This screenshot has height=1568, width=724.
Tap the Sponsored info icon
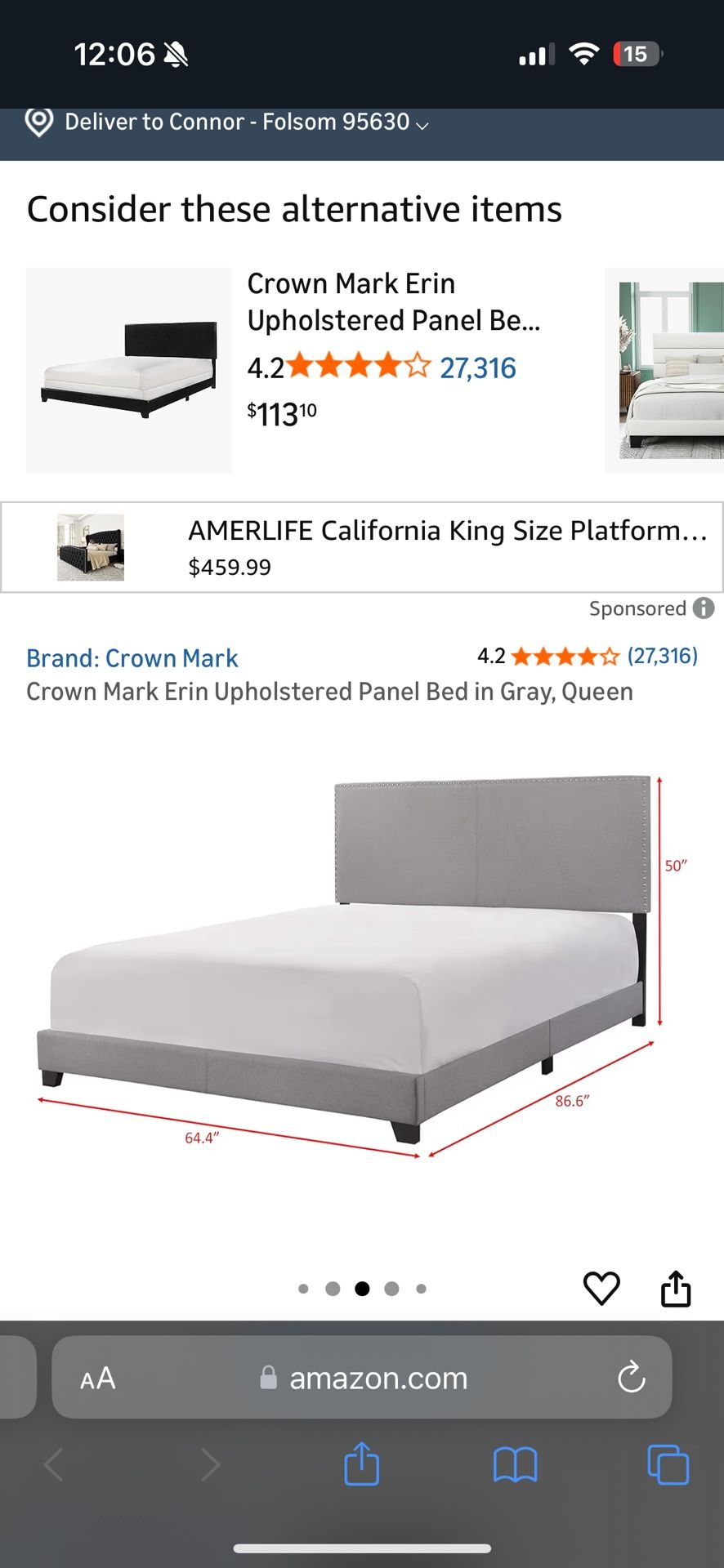click(x=703, y=608)
